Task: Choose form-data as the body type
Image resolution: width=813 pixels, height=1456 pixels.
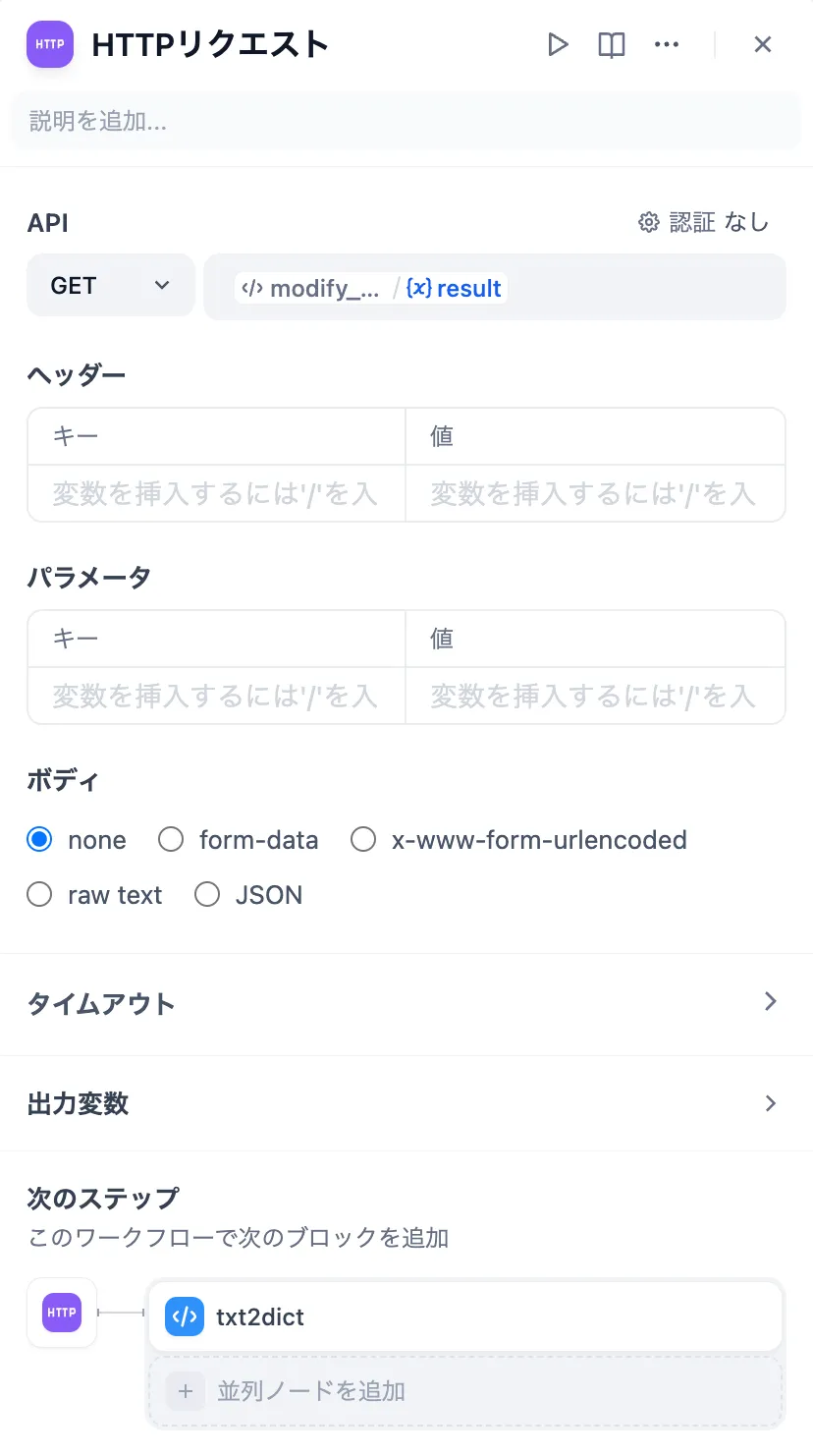Action: [170, 840]
